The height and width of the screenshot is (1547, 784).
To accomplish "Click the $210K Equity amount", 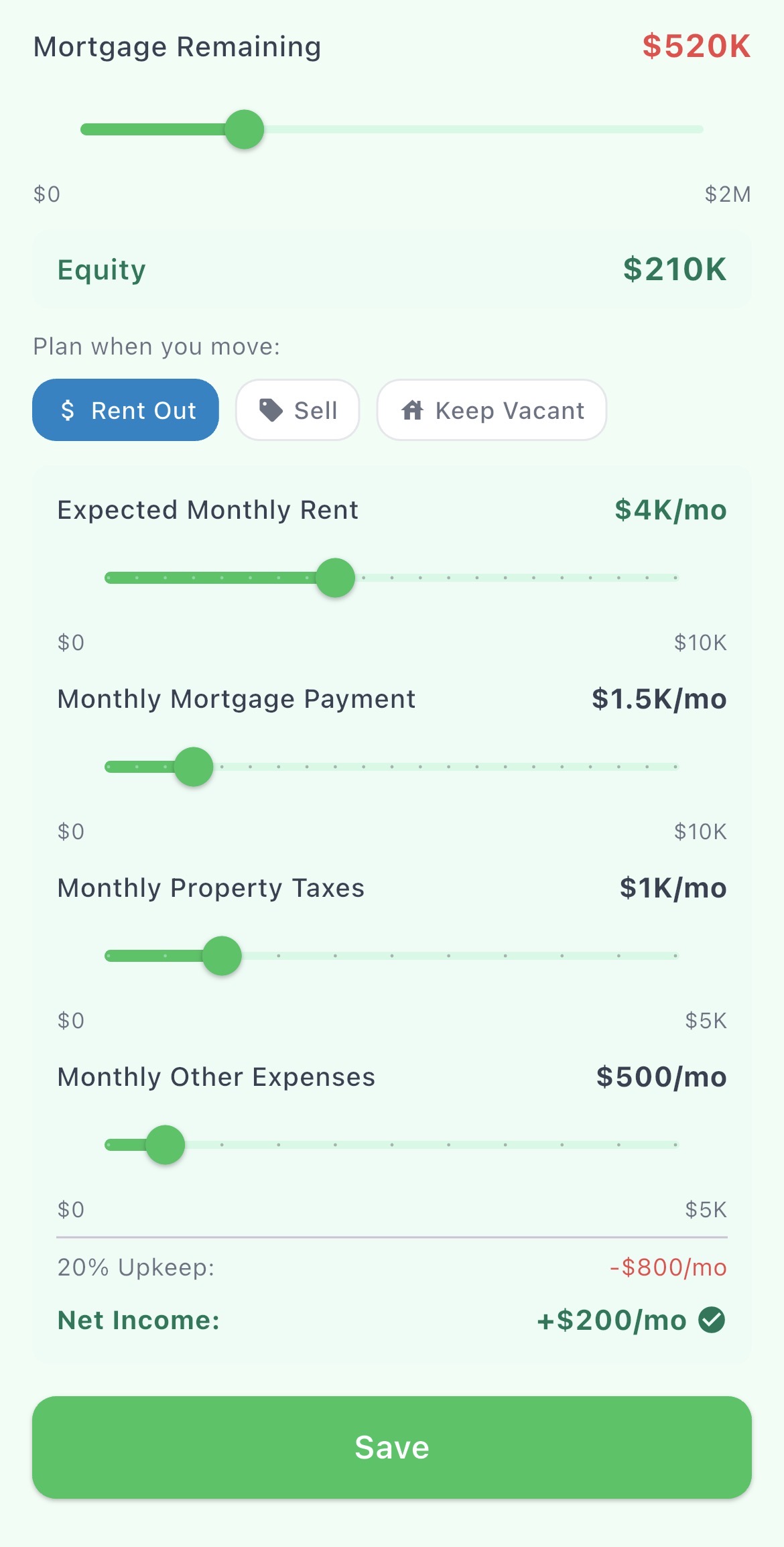I will click(x=674, y=269).
